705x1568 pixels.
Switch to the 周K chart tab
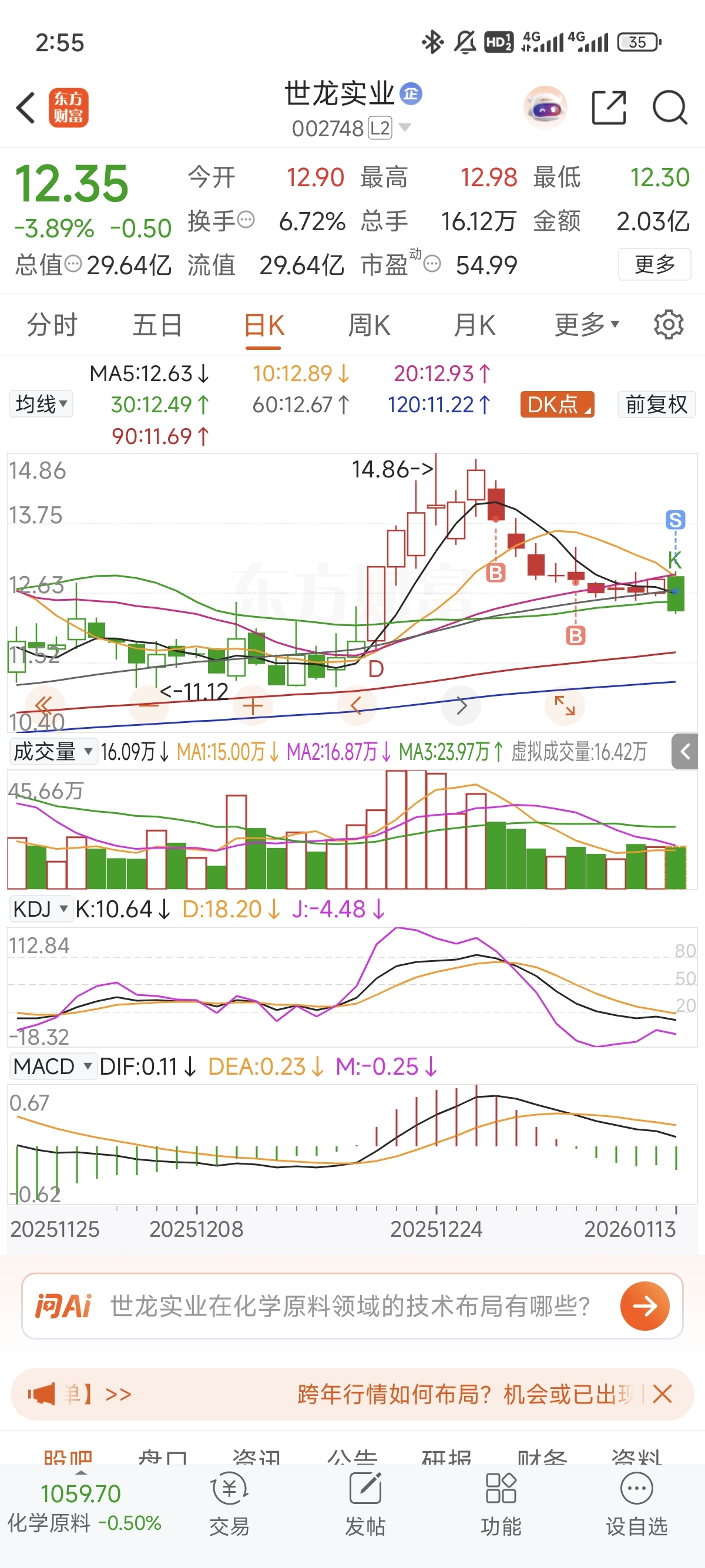tap(369, 325)
